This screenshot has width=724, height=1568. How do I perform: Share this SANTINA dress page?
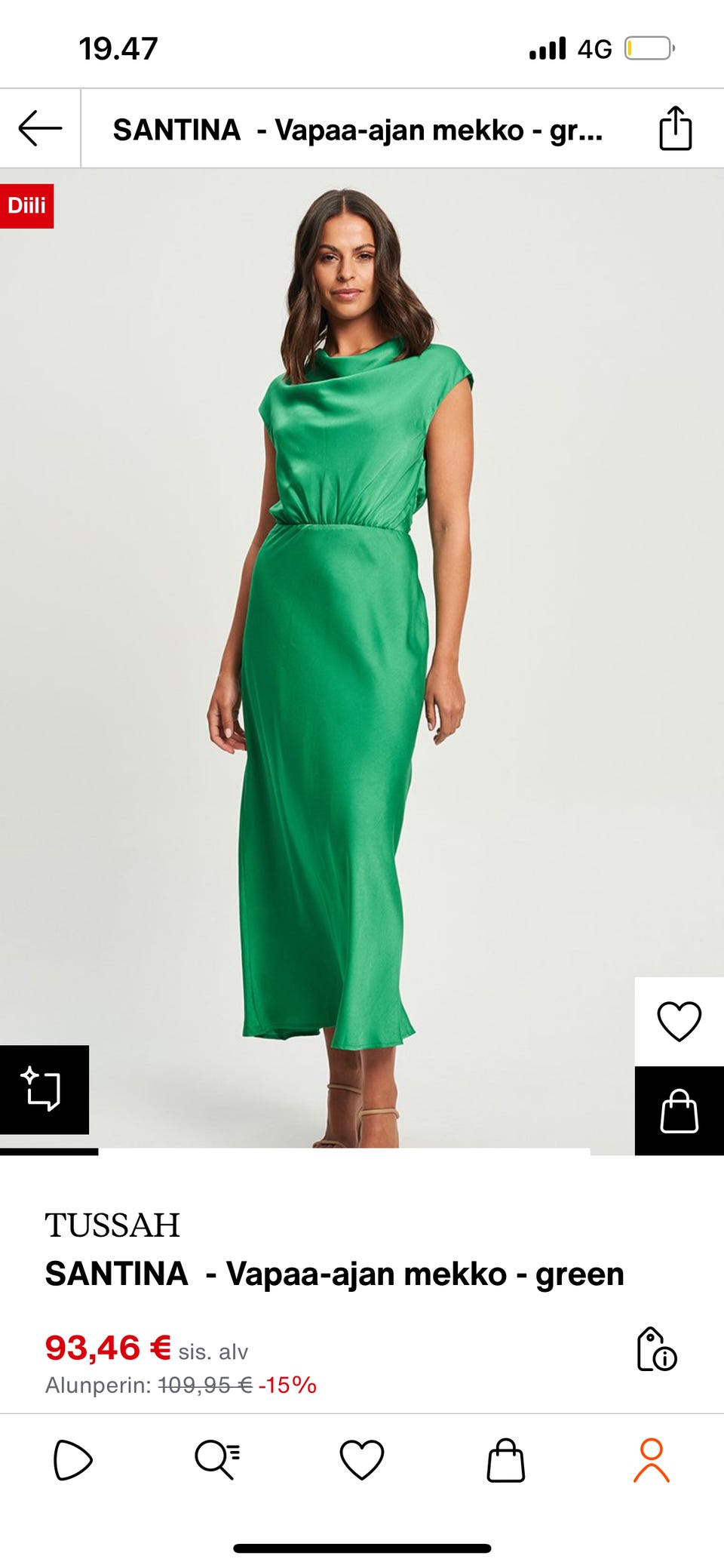[x=675, y=128]
